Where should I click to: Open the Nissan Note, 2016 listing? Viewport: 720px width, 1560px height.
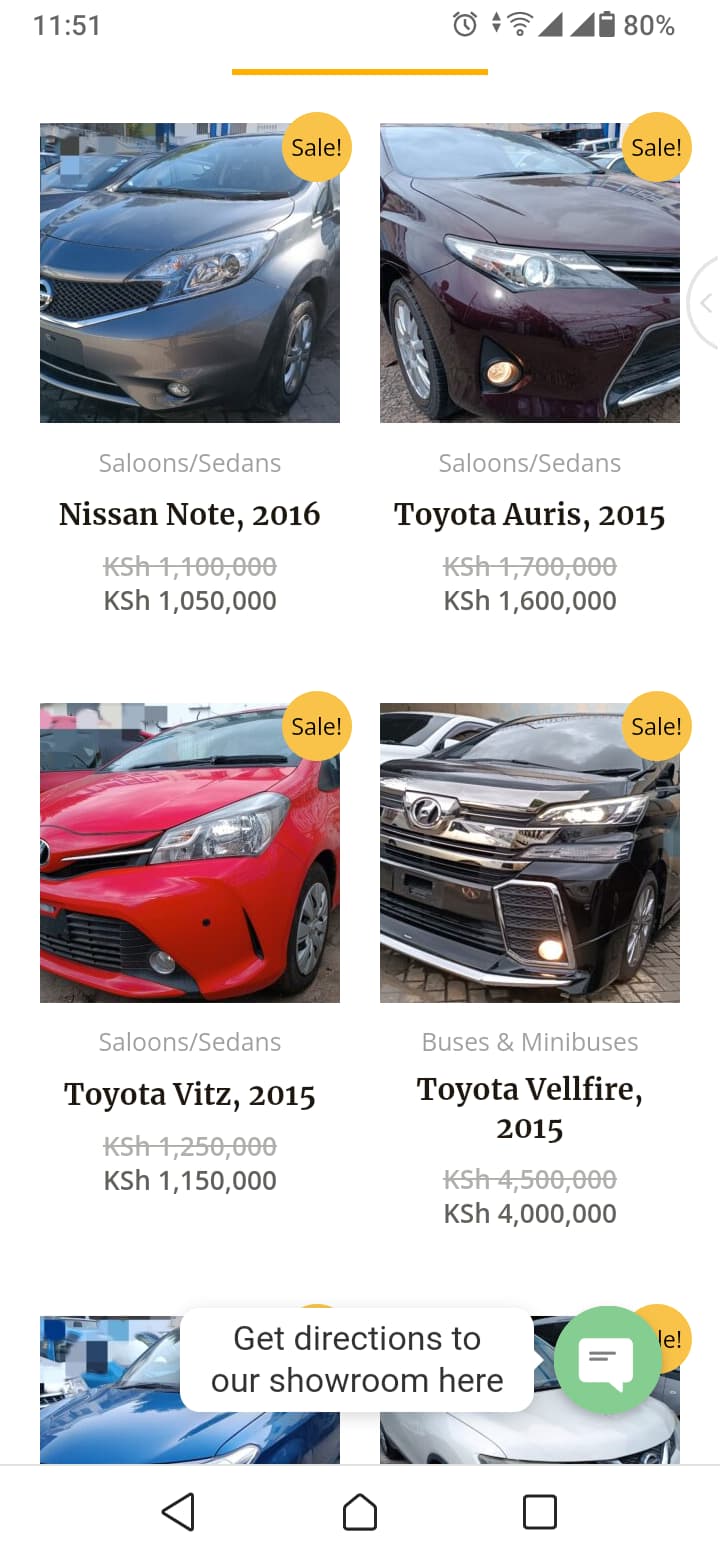[x=190, y=514]
